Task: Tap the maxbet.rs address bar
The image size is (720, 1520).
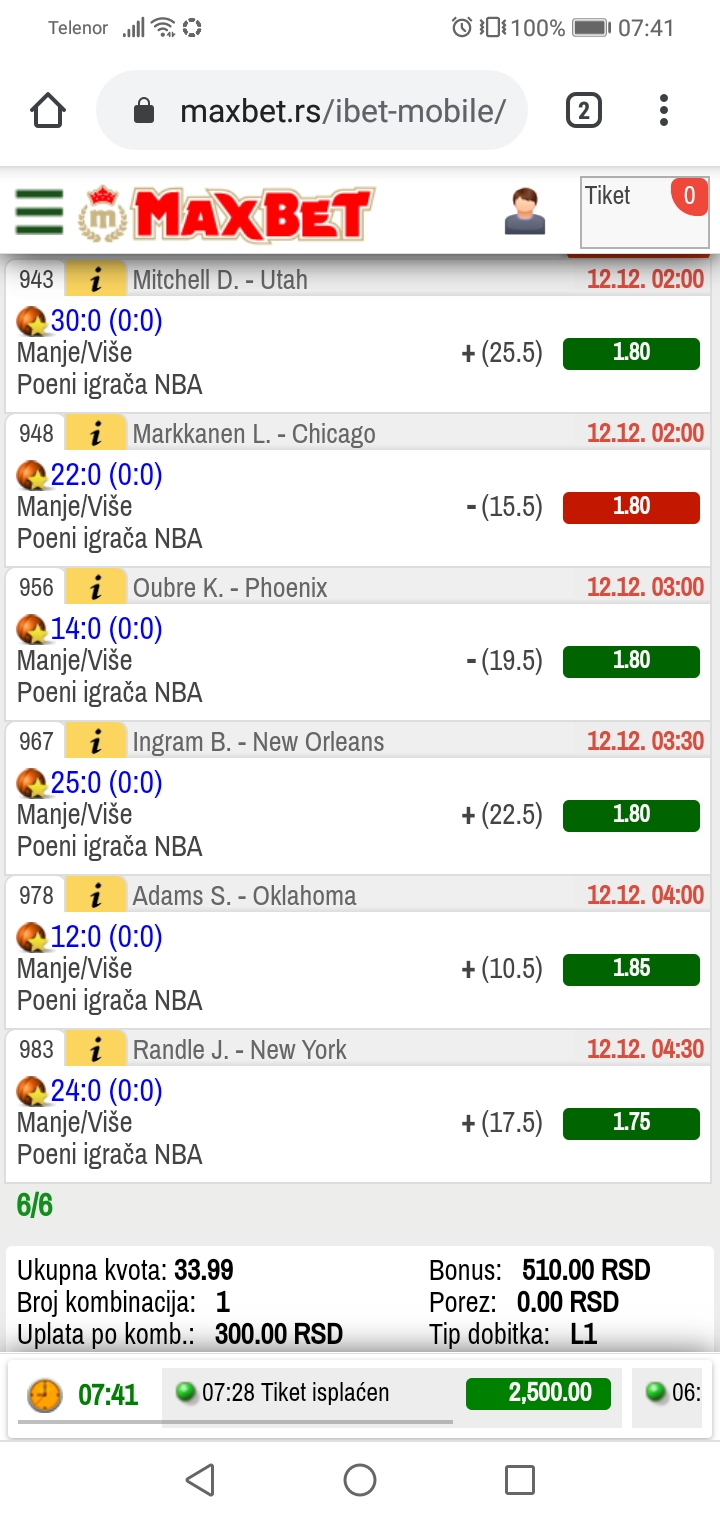Action: click(312, 110)
